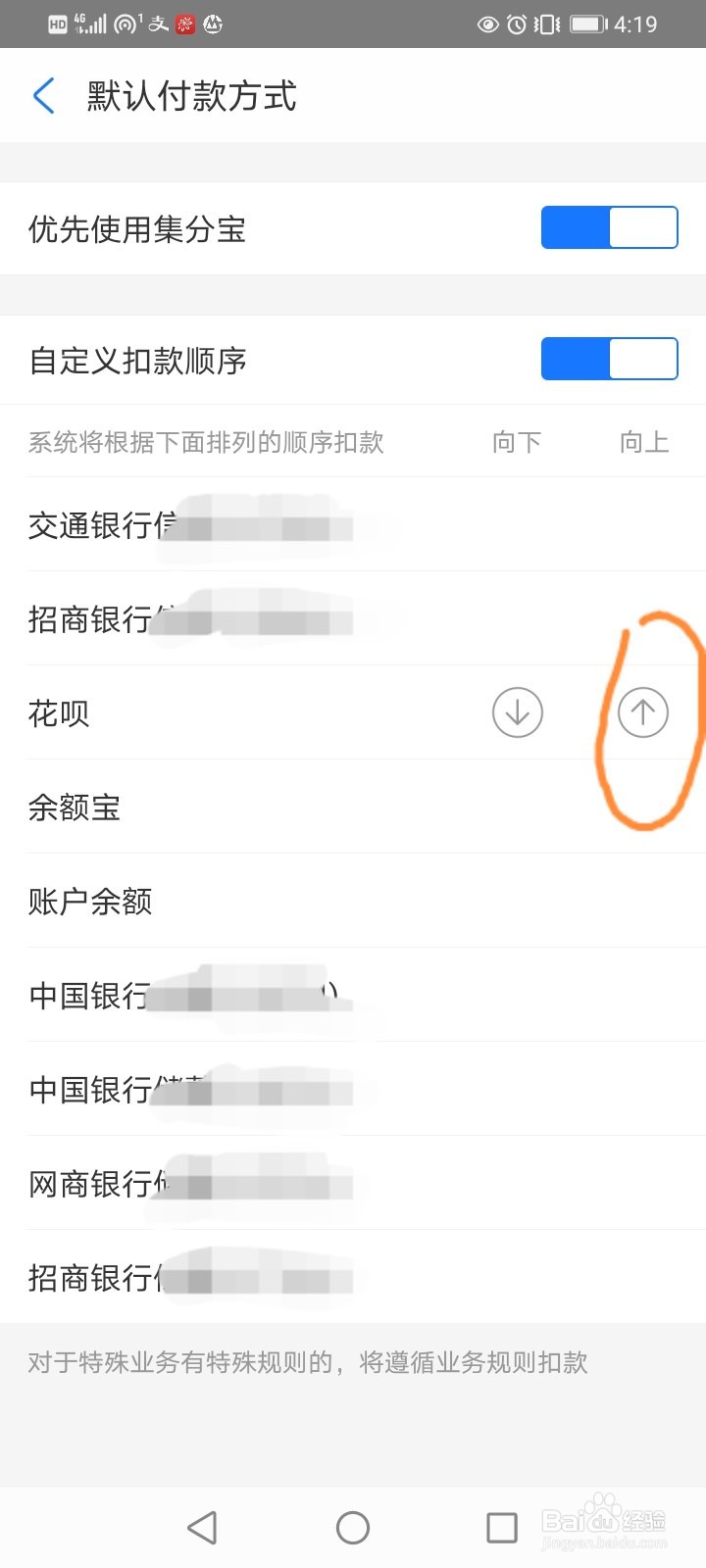706x1568 pixels.
Task: Open recent apps with the square navigation button
Action: click(x=501, y=1527)
